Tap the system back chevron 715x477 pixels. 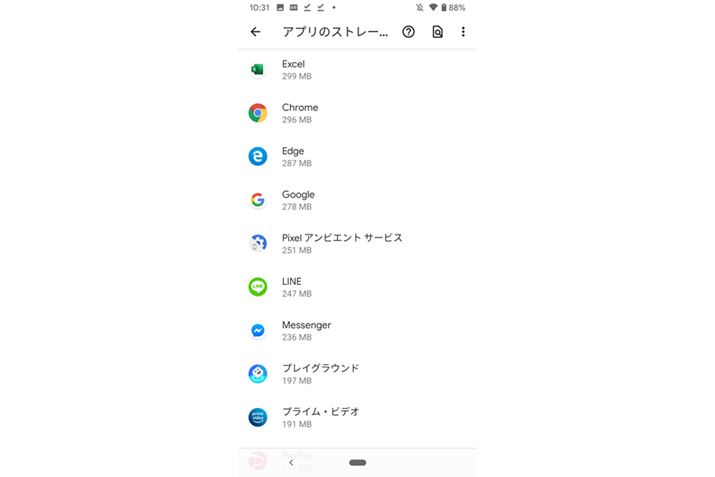pyautogui.click(x=291, y=462)
